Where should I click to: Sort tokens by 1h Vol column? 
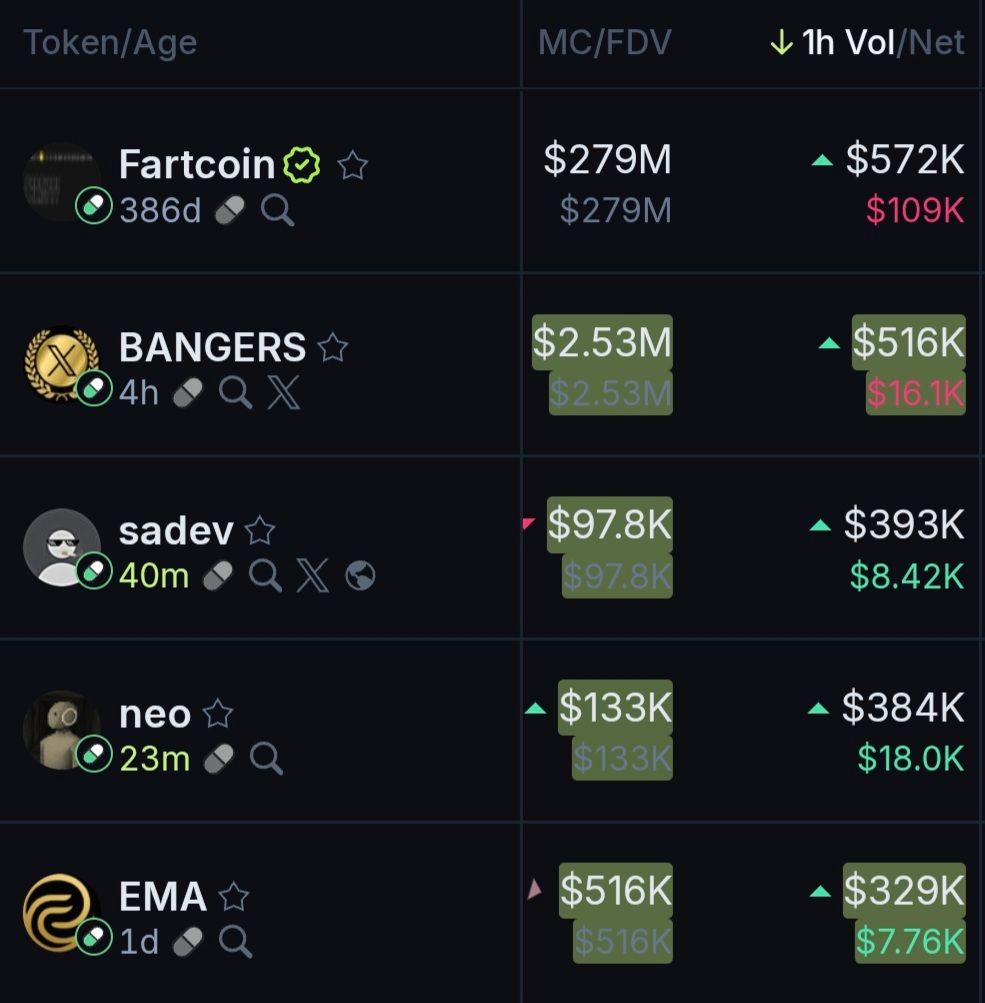click(846, 43)
